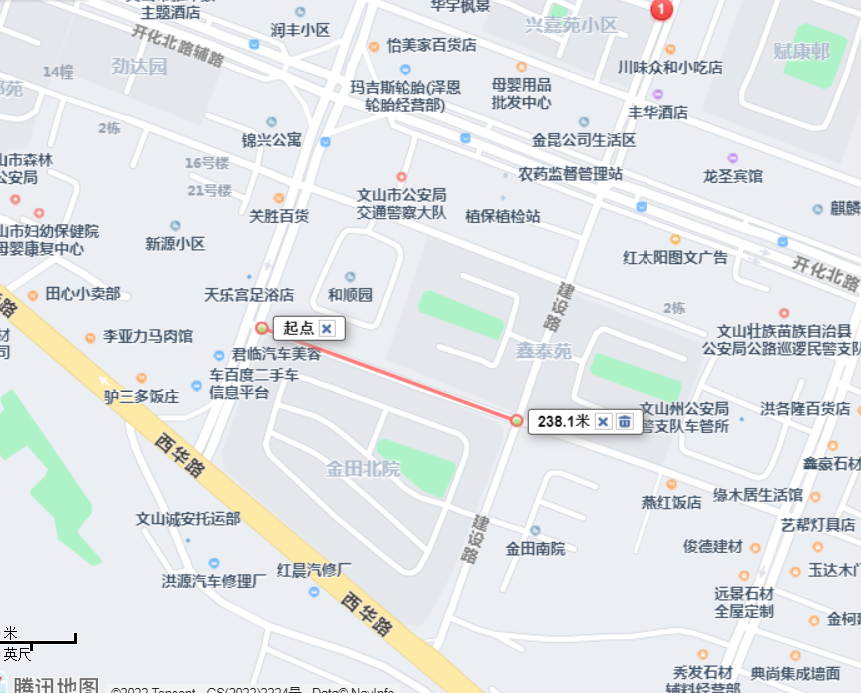Image resolution: width=861 pixels, height=693 pixels.
Task: Remove the 起点 start point marker
Action: click(x=326, y=328)
